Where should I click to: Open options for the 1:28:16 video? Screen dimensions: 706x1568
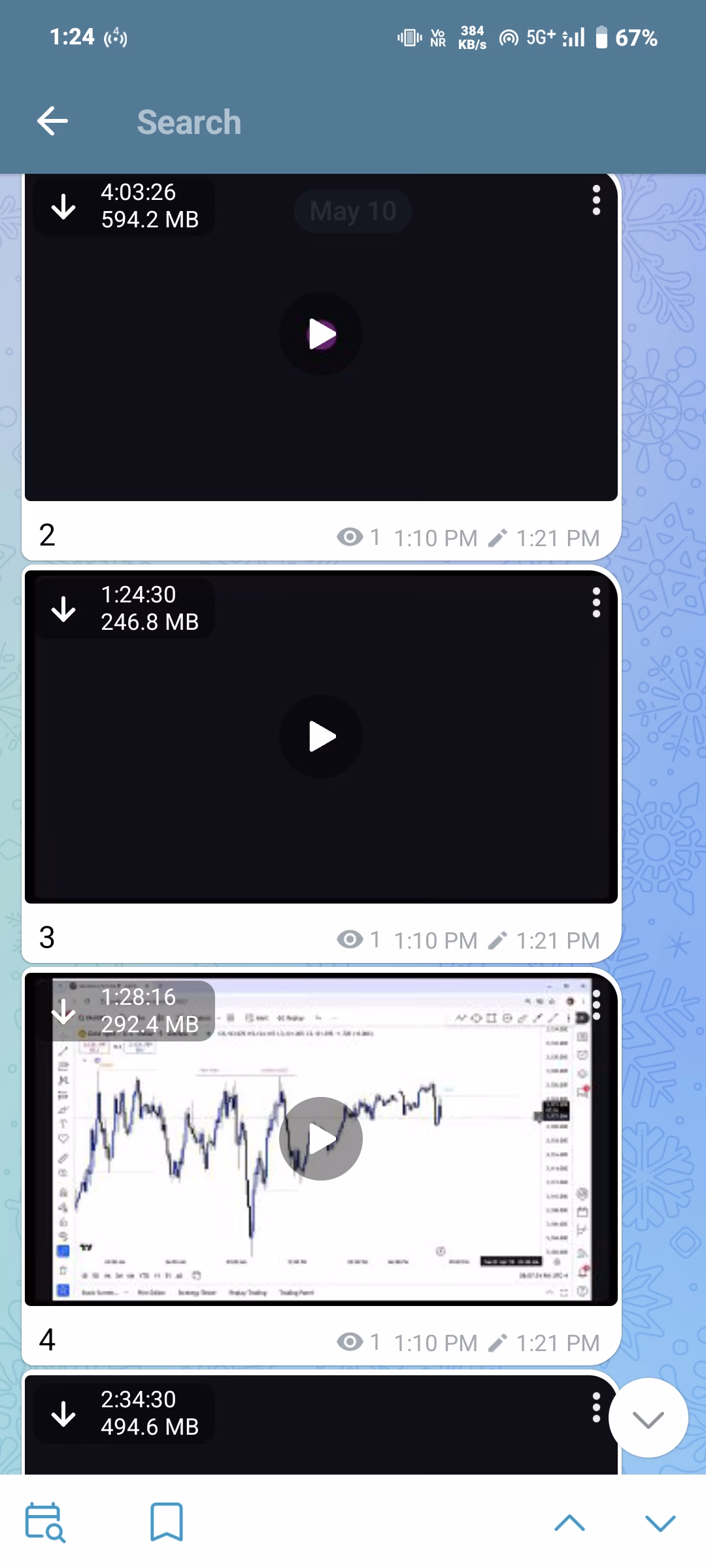[596, 1005]
